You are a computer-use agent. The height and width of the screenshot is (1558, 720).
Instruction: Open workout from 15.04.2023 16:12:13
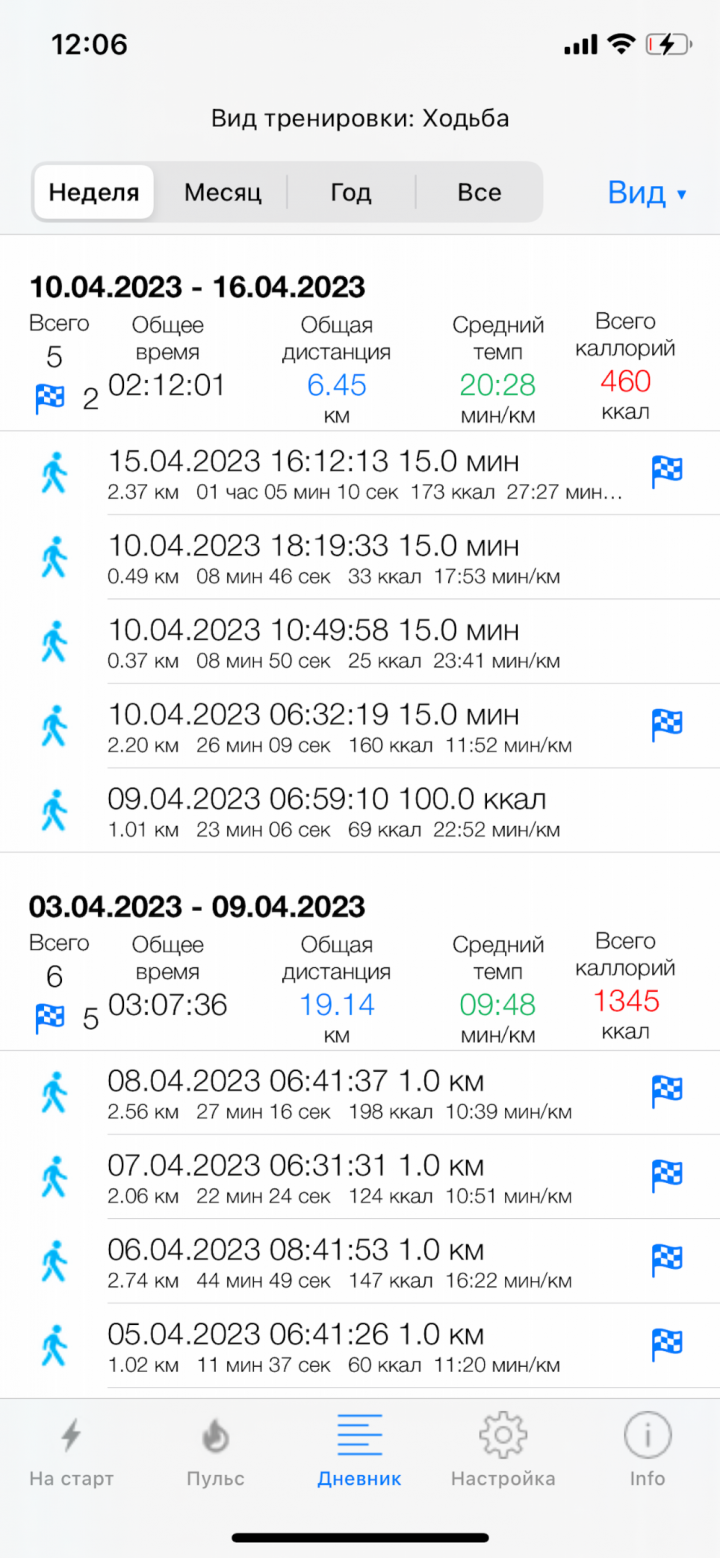[x=360, y=473]
